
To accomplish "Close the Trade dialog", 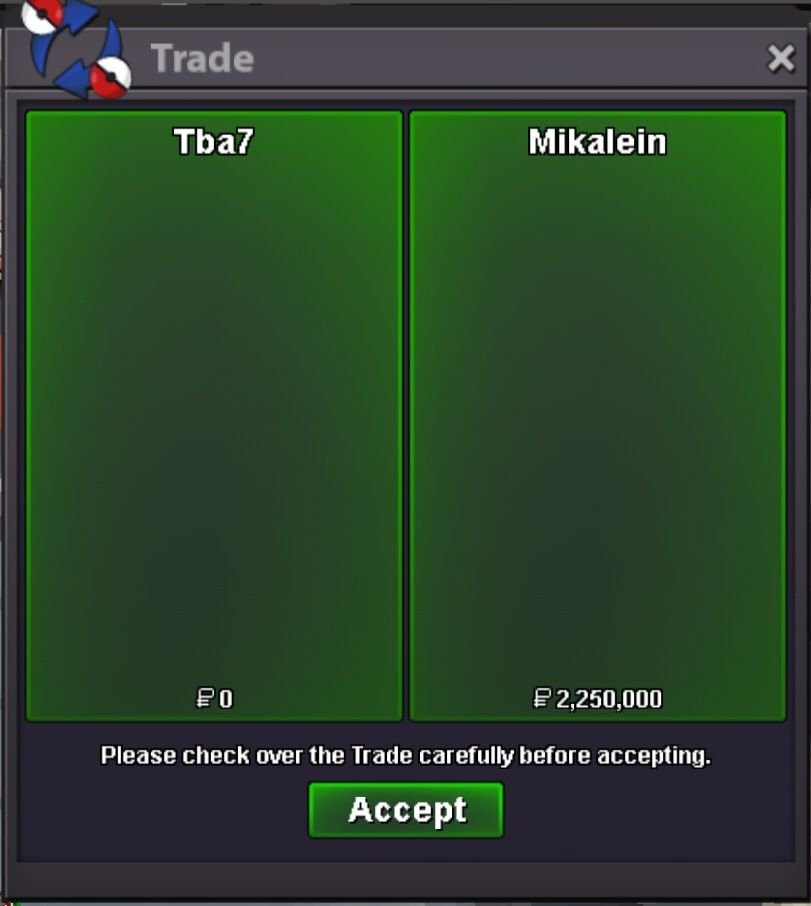I will click(x=780, y=59).
